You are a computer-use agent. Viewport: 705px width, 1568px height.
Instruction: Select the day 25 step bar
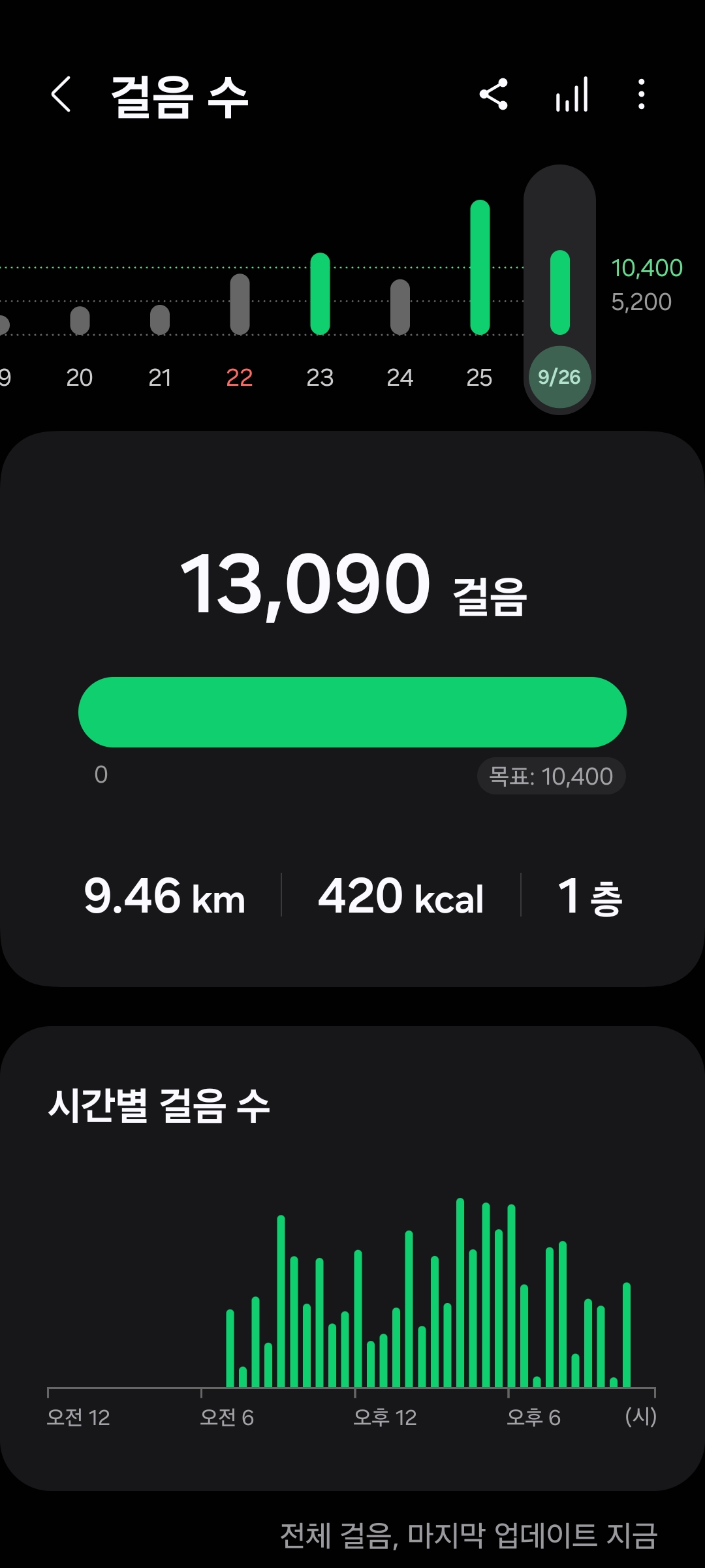click(480, 268)
